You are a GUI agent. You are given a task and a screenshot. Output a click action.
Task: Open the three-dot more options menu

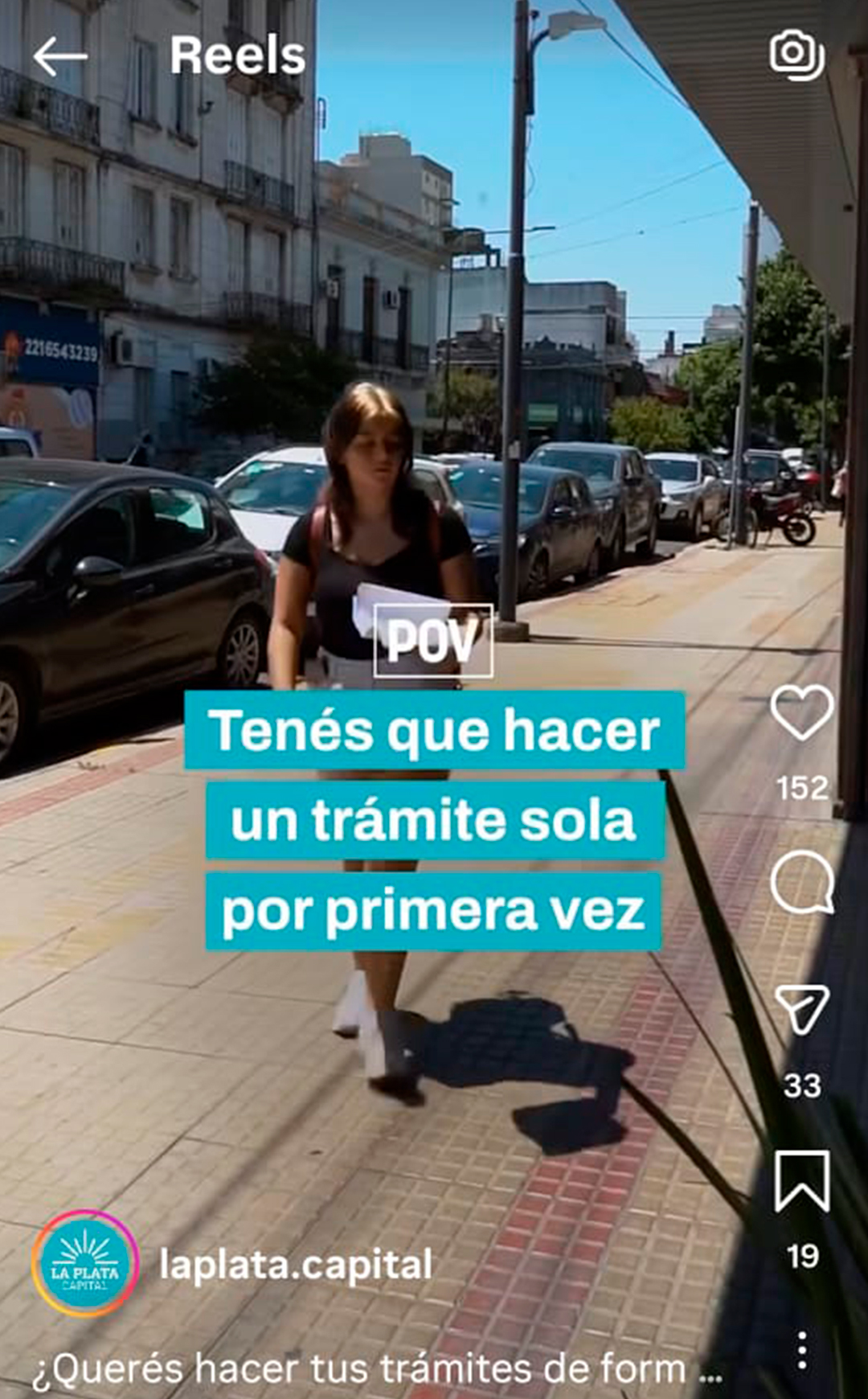801,1351
